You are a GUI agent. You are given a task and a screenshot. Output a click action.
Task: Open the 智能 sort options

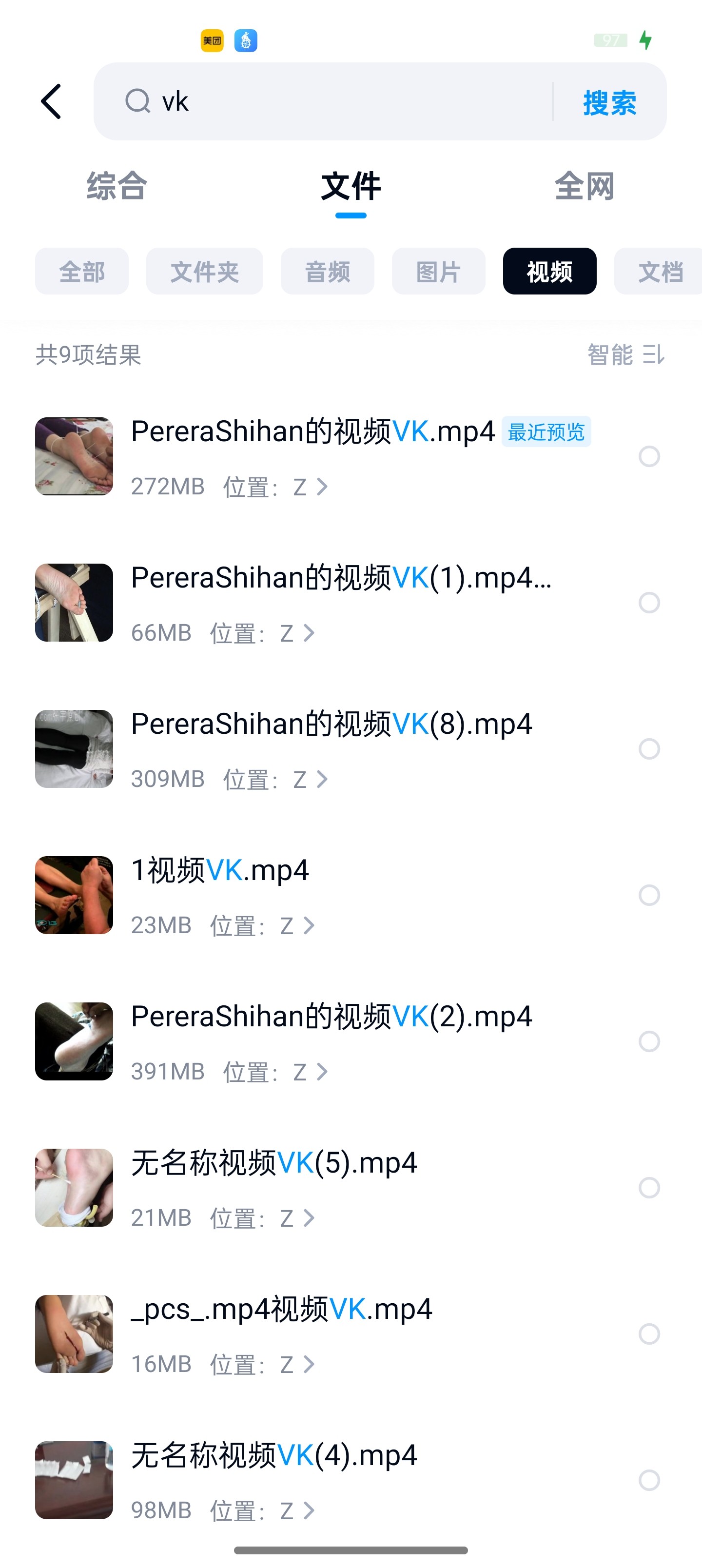pos(626,354)
